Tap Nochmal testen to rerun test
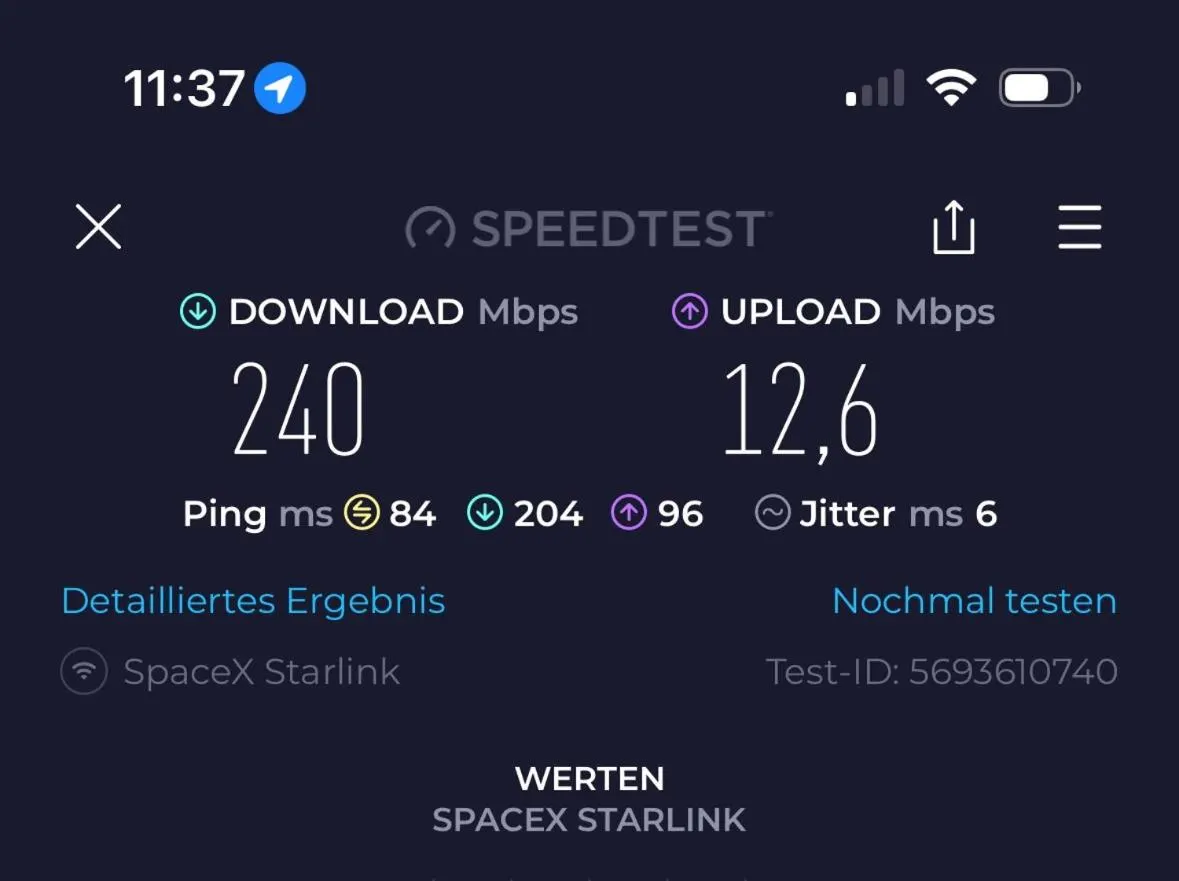 pos(974,601)
